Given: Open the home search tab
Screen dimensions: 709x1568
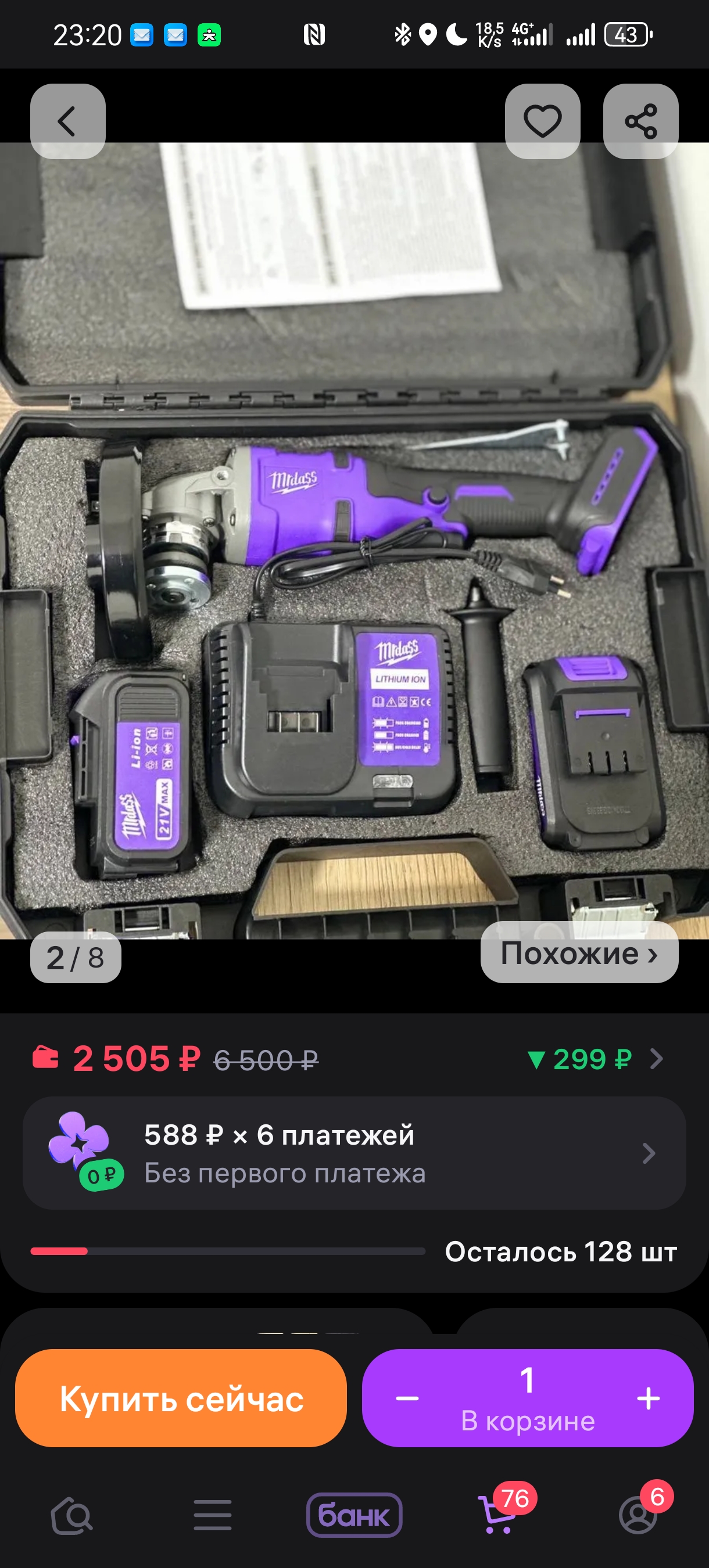Looking at the screenshot, I should tap(72, 1515).
